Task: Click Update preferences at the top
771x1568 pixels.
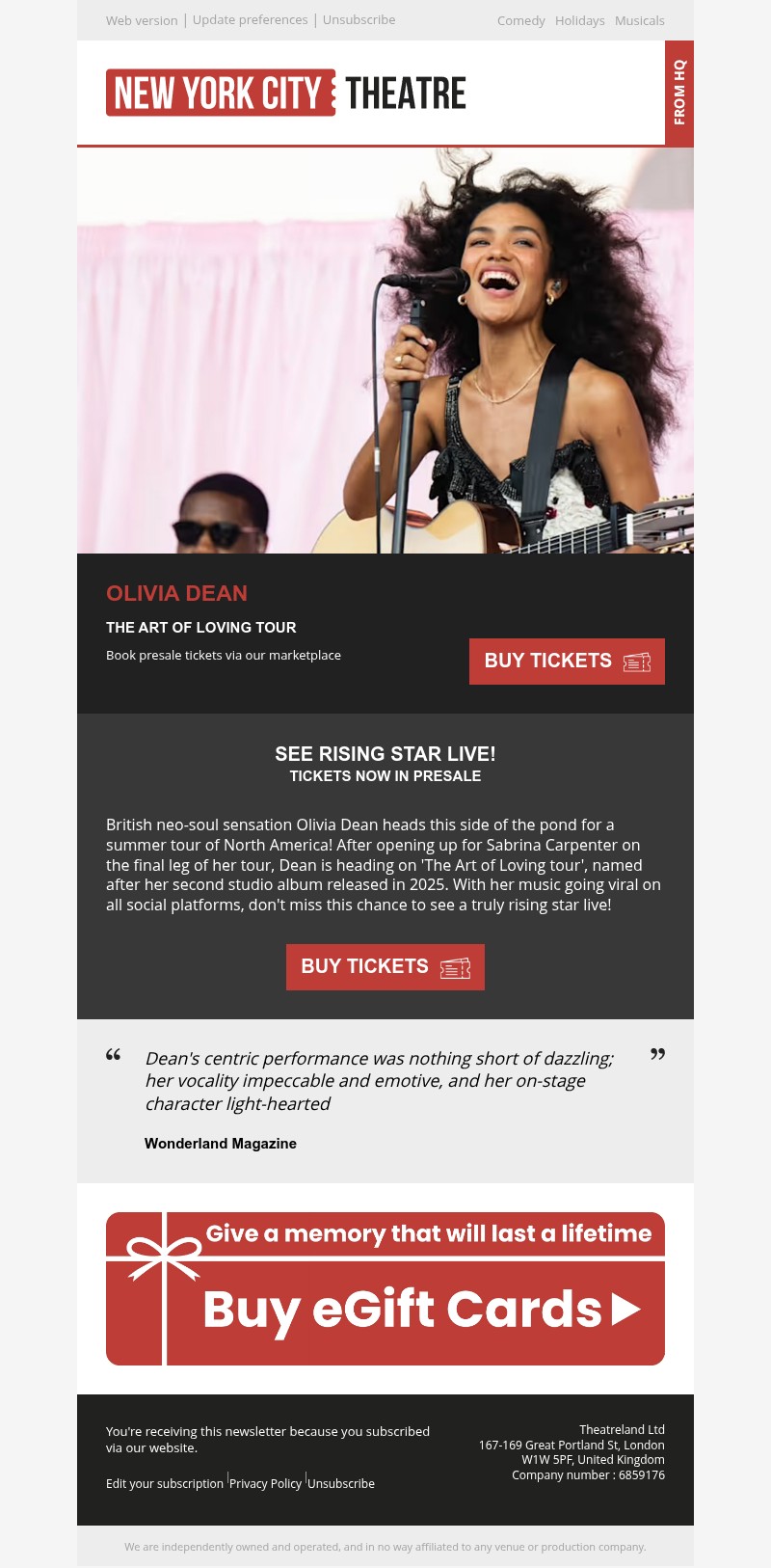Action: point(250,19)
